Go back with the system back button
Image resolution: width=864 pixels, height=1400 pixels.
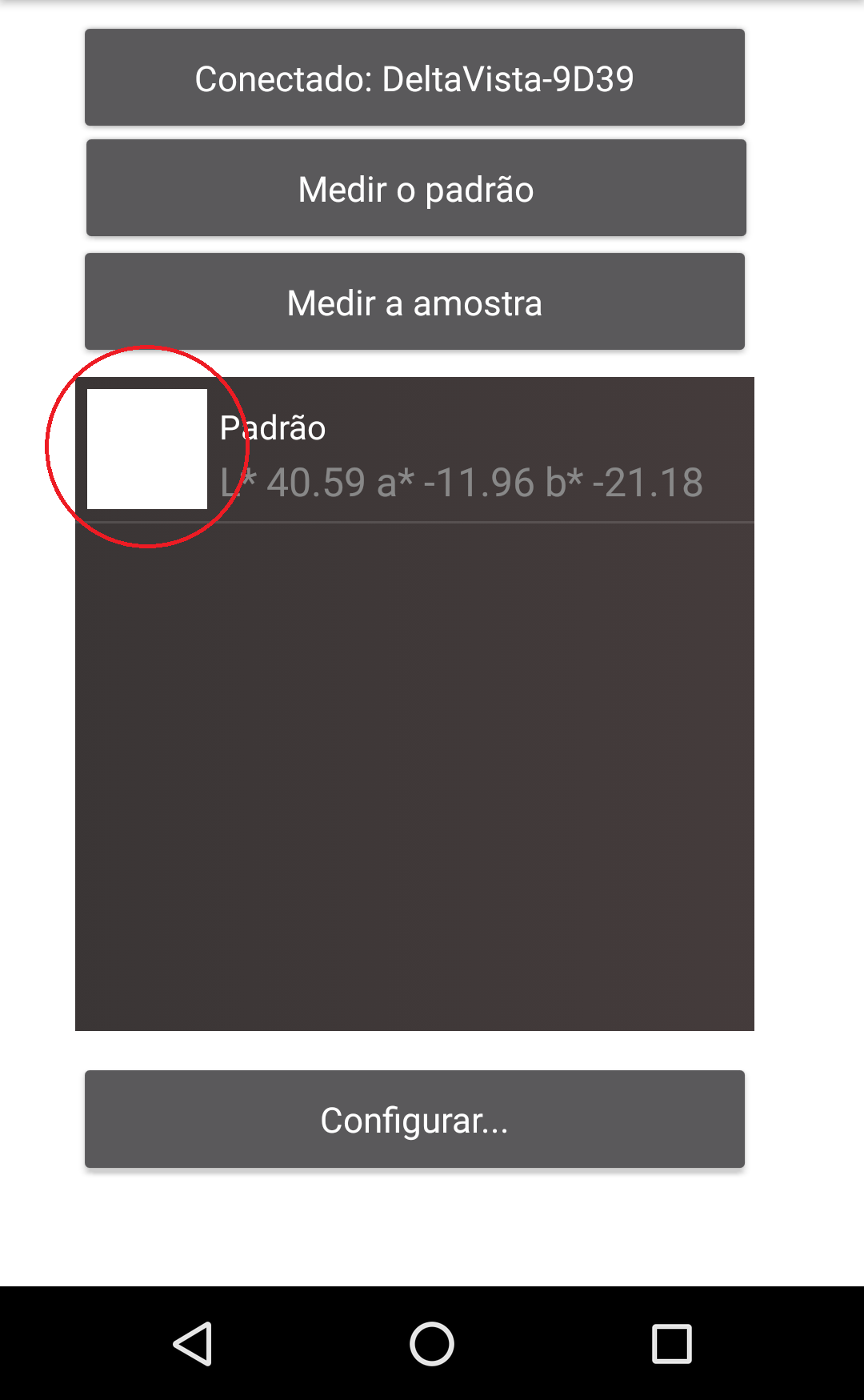pyautogui.click(x=192, y=1343)
